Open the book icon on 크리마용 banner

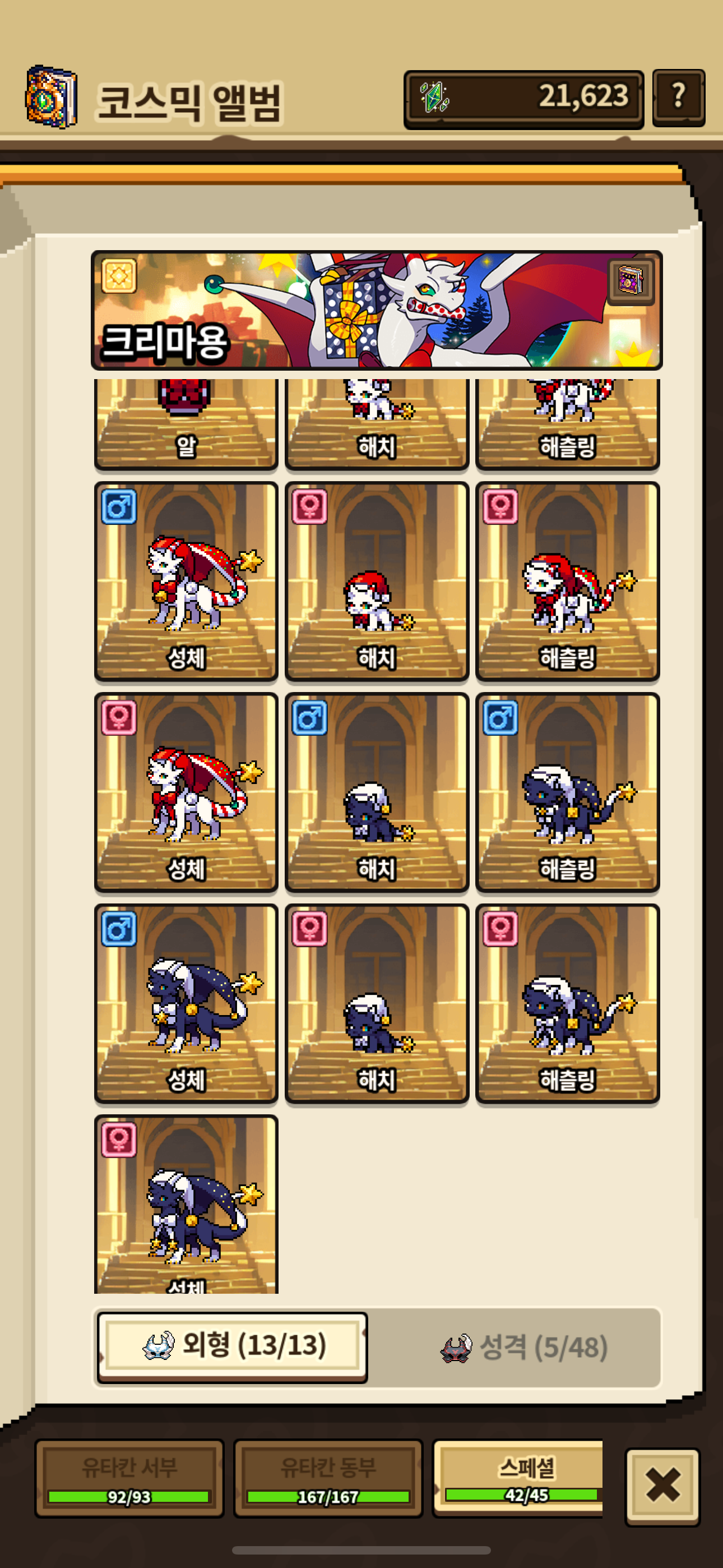[x=631, y=280]
